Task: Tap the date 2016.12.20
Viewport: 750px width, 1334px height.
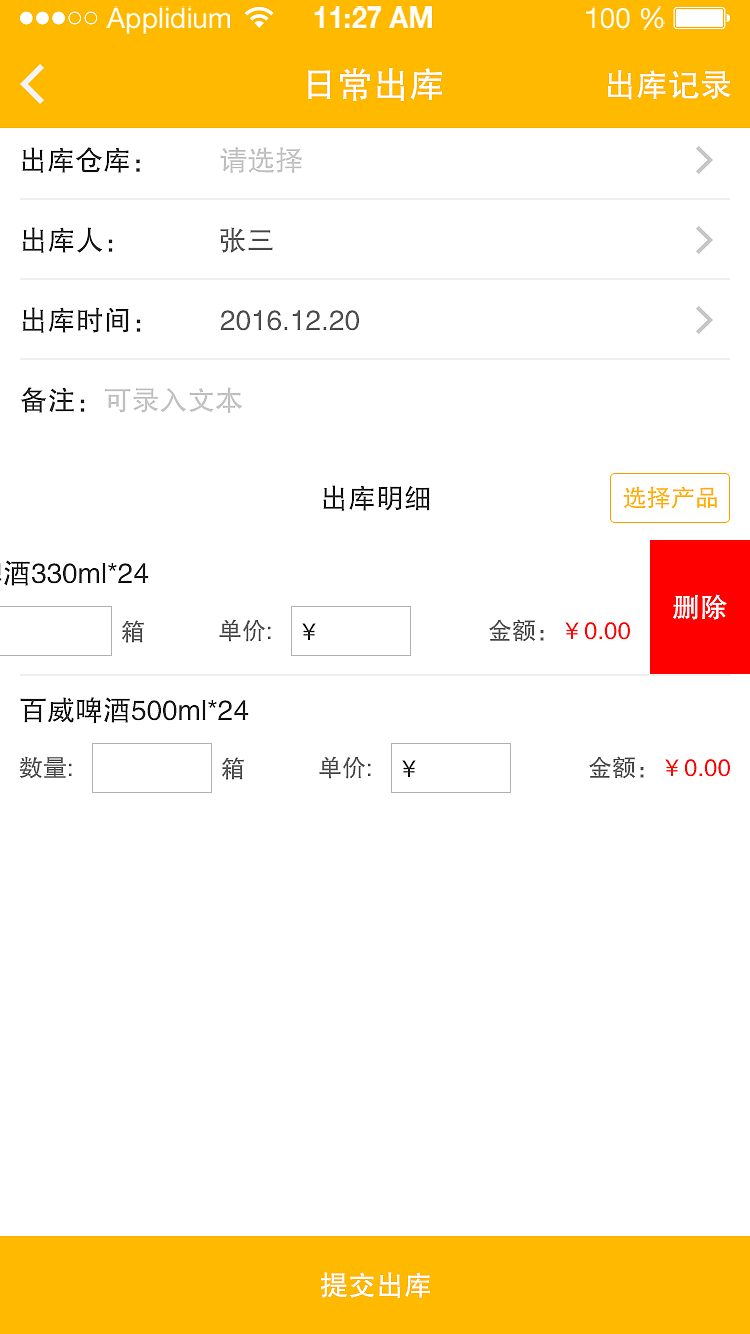Action: 290,320
